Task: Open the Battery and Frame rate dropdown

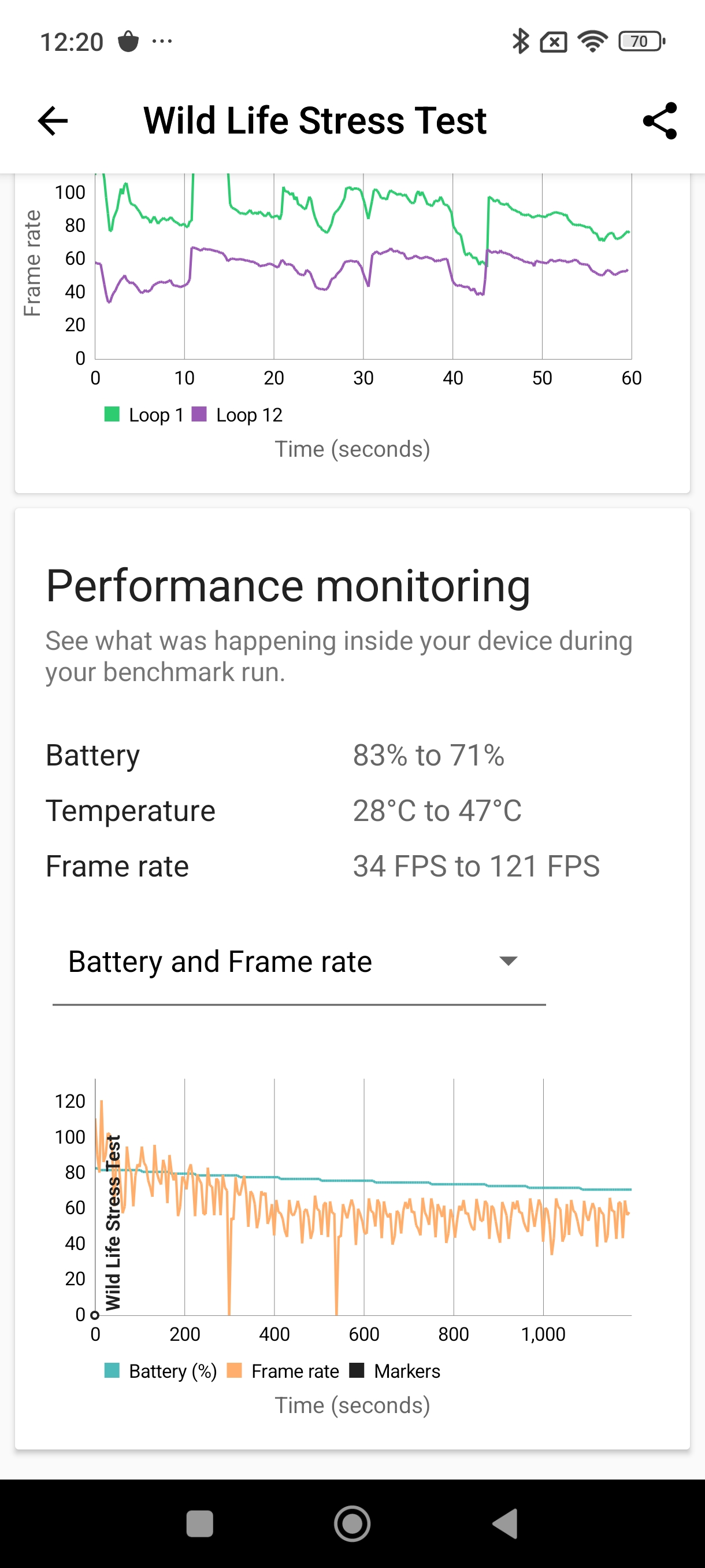Action: point(299,962)
